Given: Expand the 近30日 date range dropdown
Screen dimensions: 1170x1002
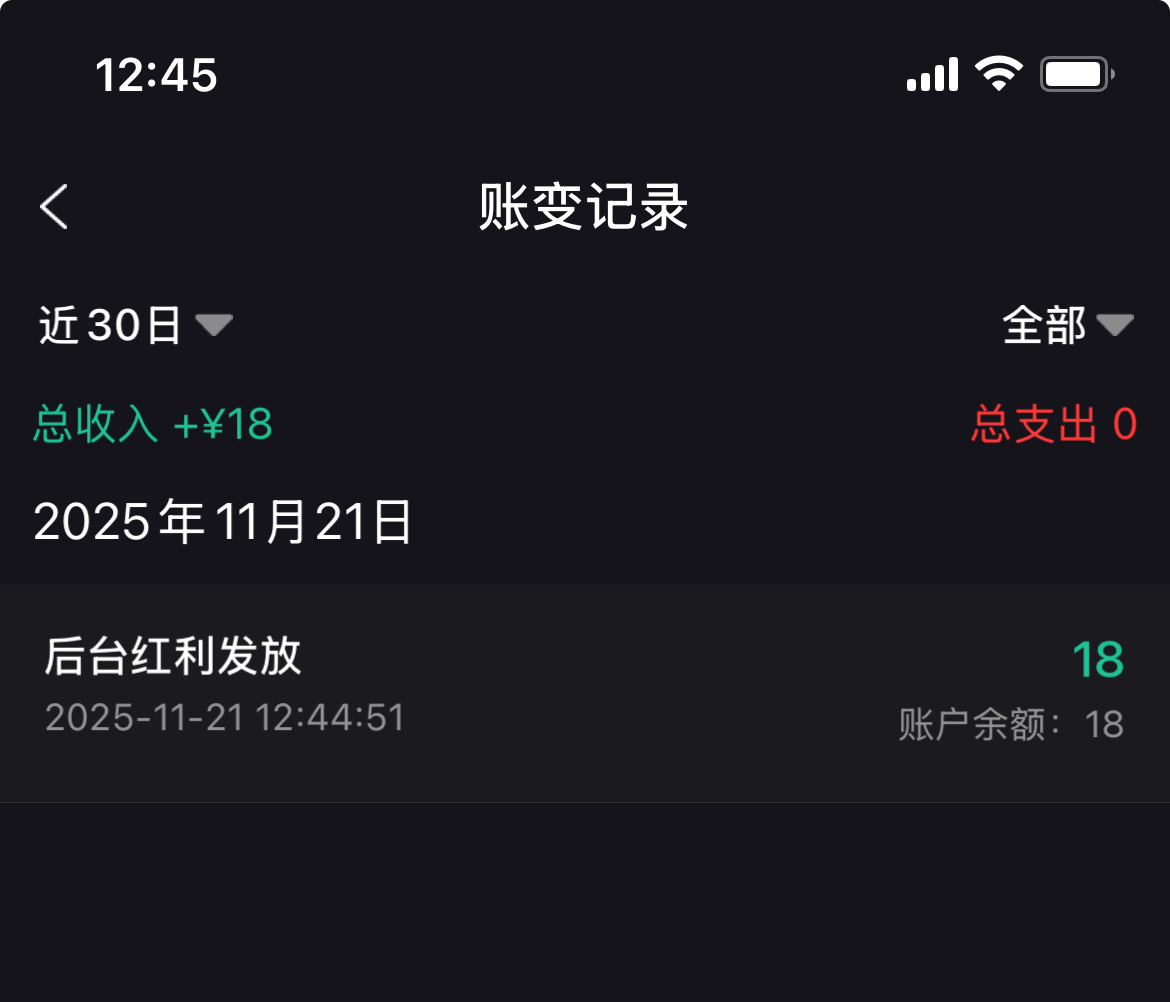Looking at the screenshot, I should pyautogui.click(x=135, y=326).
